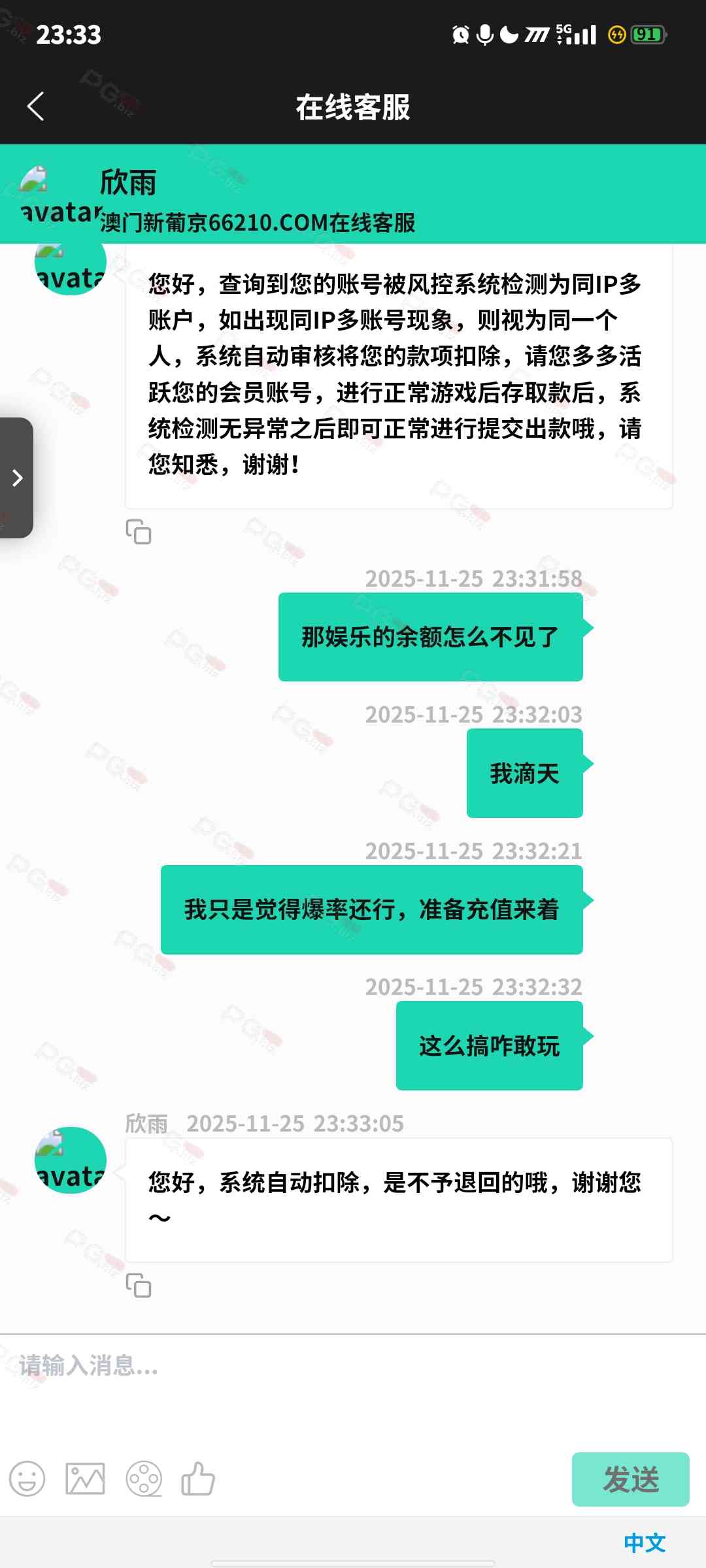Go back from the 在线客服 chat
The height and width of the screenshot is (1568, 706).
pyautogui.click(x=36, y=106)
